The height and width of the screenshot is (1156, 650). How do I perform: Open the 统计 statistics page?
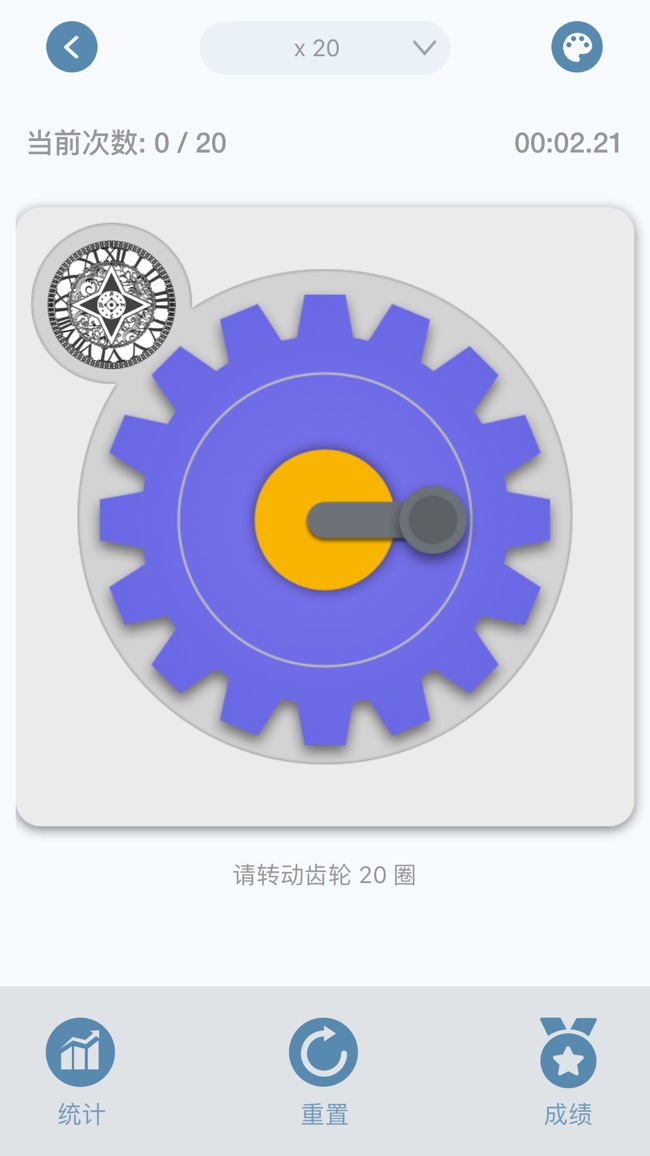point(80,1070)
